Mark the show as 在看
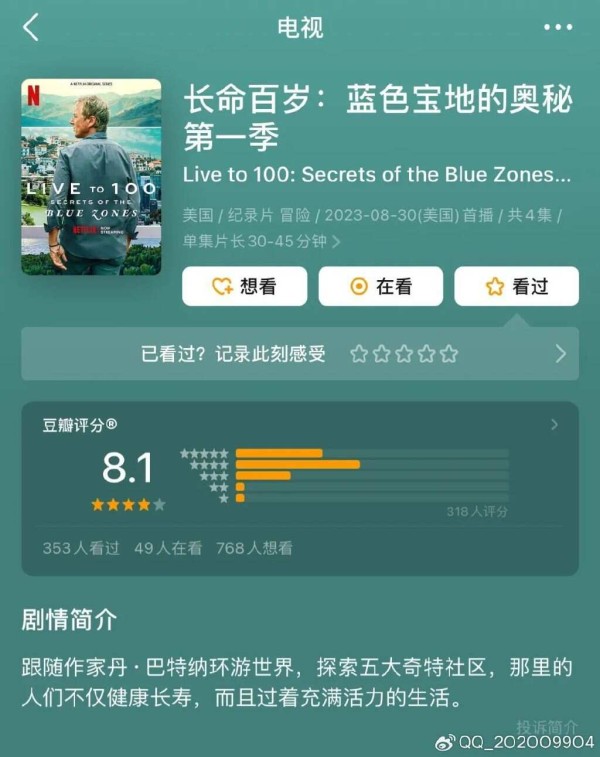The image size is (600, 757). coord(380,287)
